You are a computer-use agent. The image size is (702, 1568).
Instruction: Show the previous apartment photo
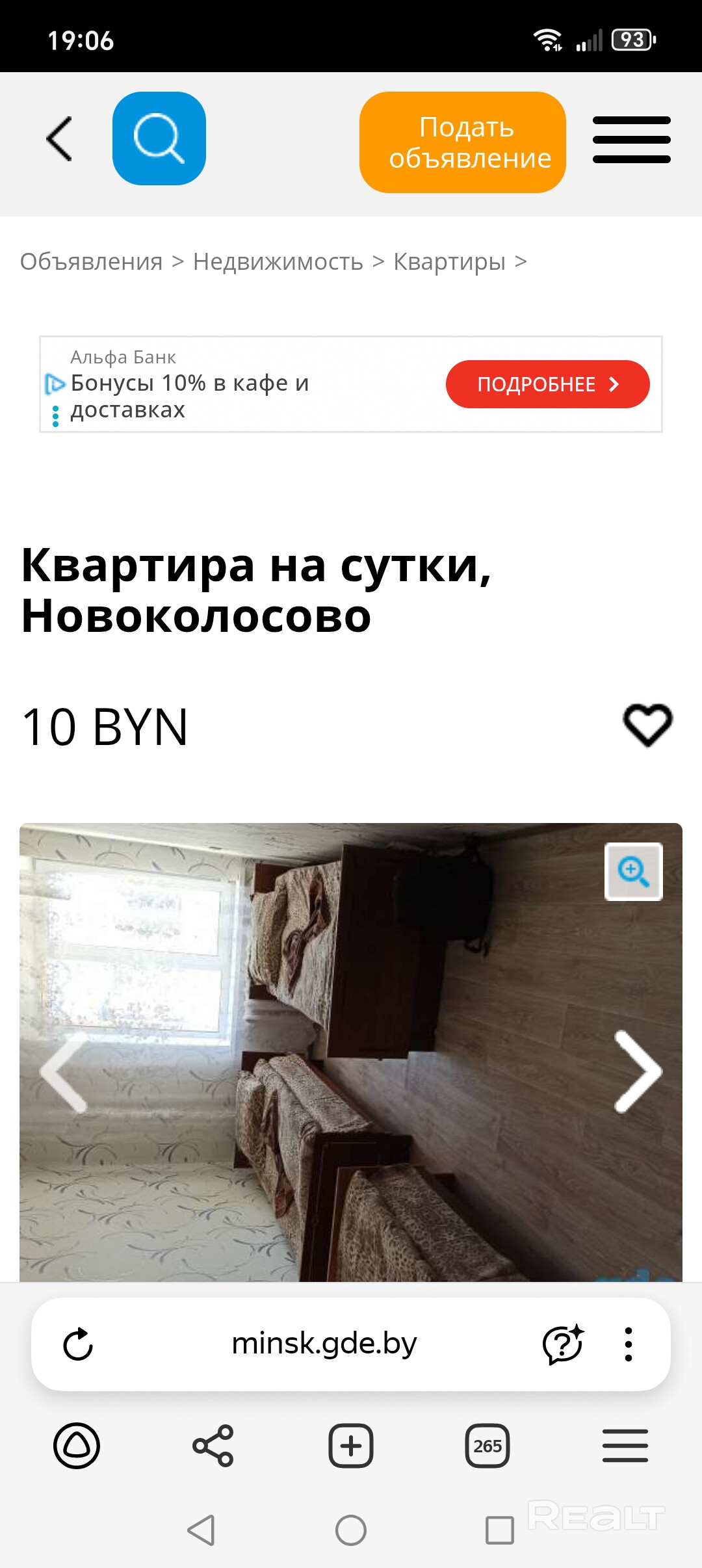click(64, 1071)
